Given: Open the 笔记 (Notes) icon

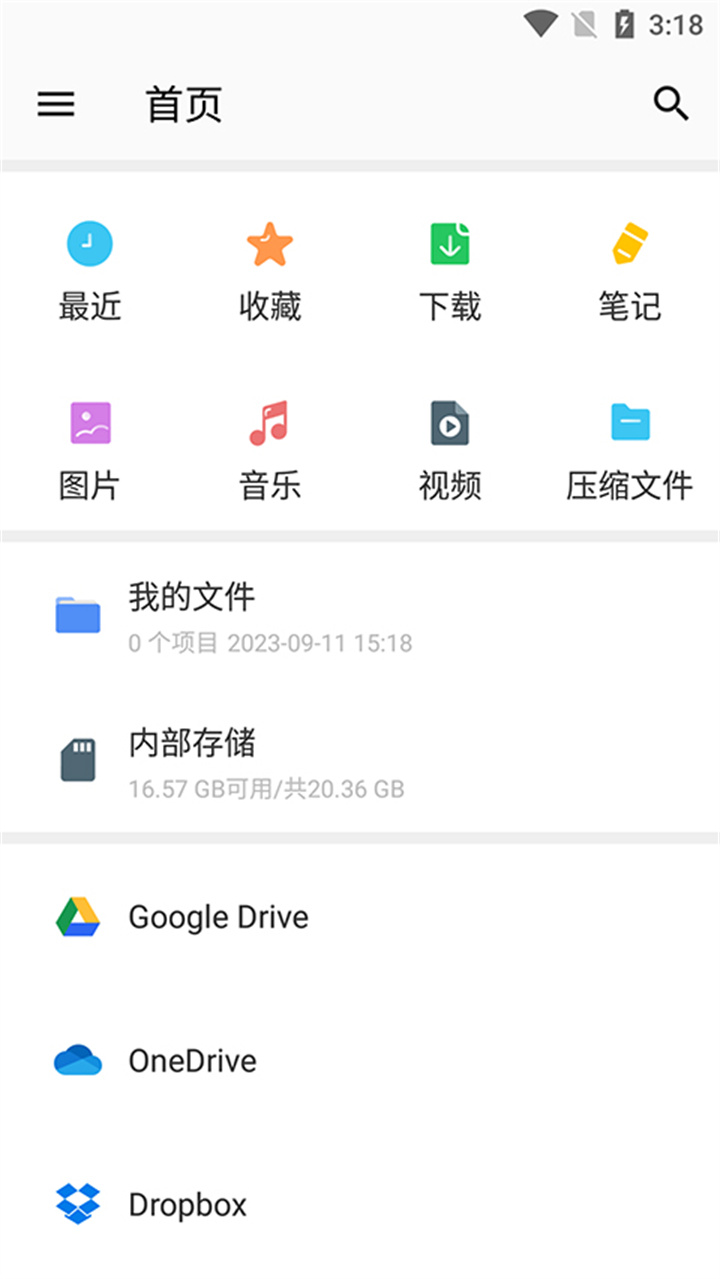Looking at the screenshot, I should coord(630,243).
